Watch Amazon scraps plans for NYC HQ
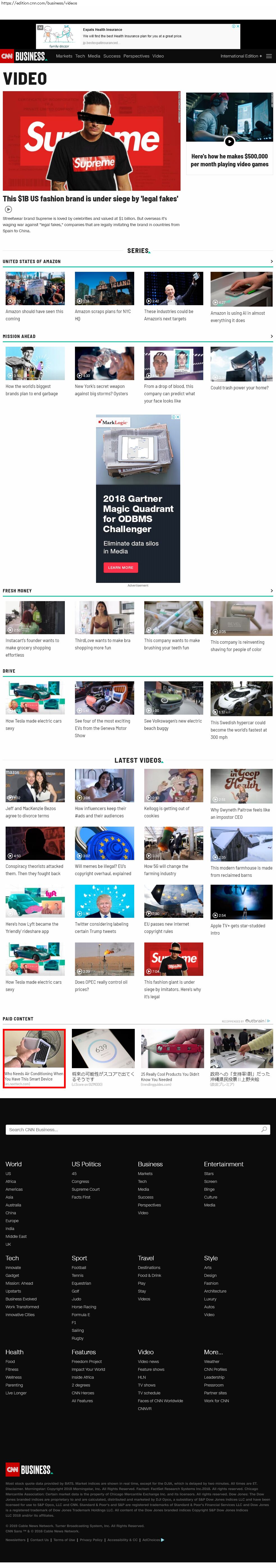The width and height of the screenshot is (276, 1568). point(104,289)
